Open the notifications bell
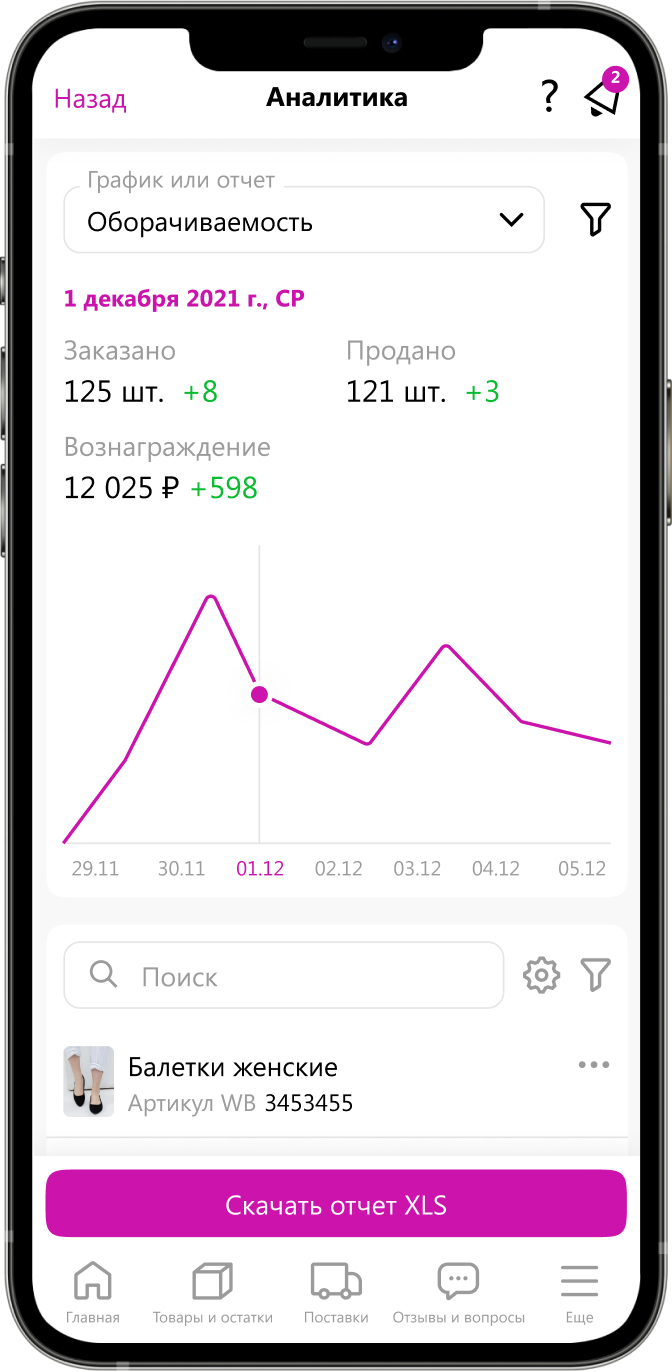Image resolution: width=672 pixels, height=1372 pixels. click(602, 97)
